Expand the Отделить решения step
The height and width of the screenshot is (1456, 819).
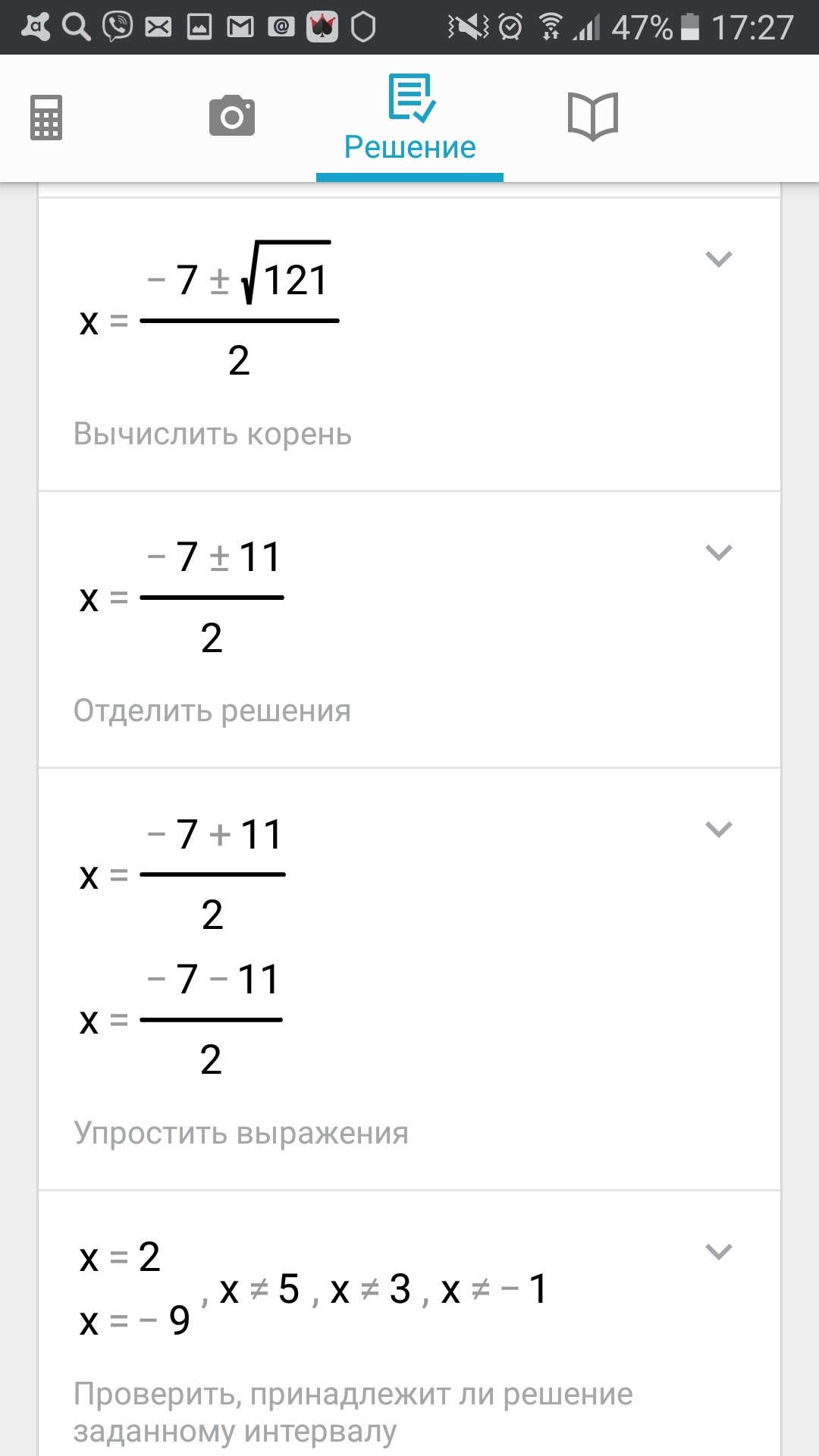[x=718, y=553]
